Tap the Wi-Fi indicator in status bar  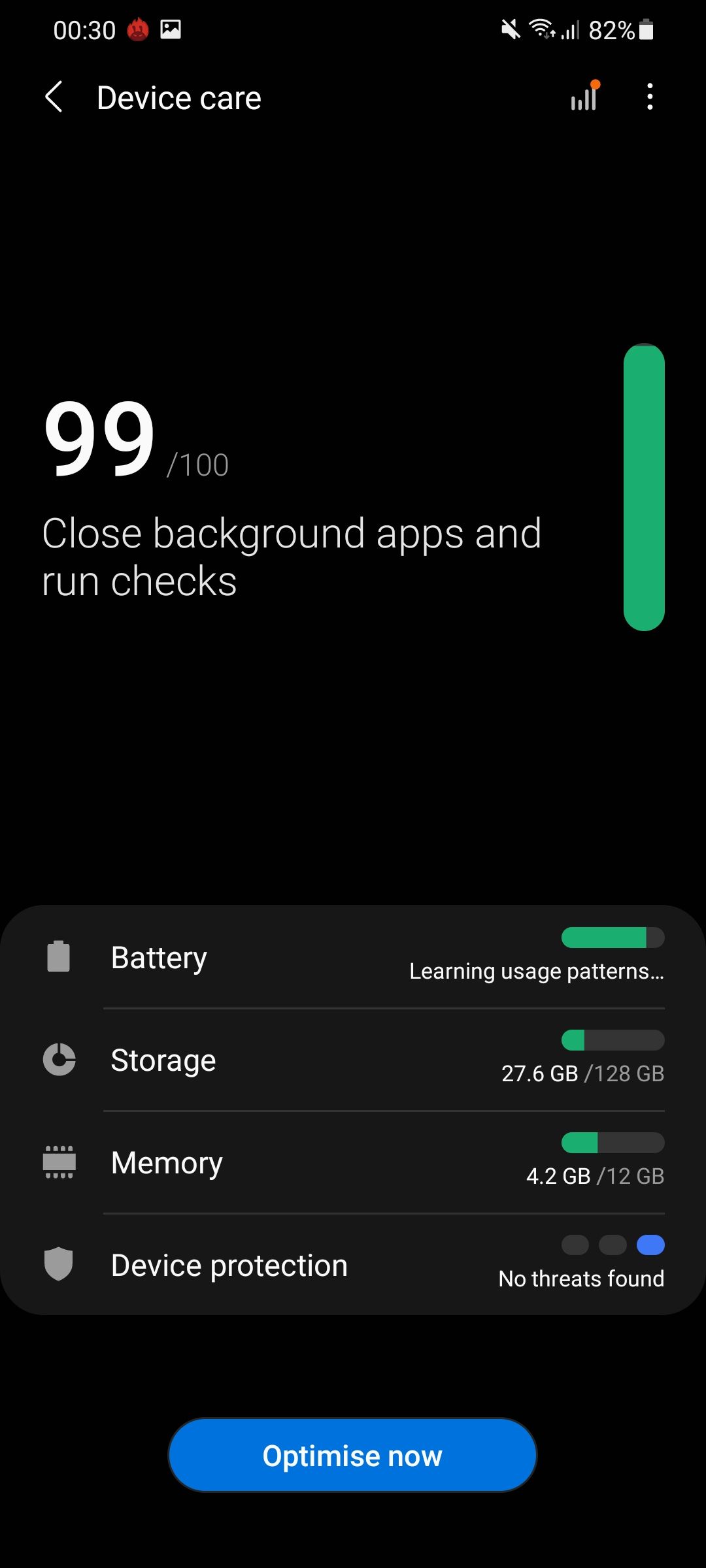[x=541, y=29]
